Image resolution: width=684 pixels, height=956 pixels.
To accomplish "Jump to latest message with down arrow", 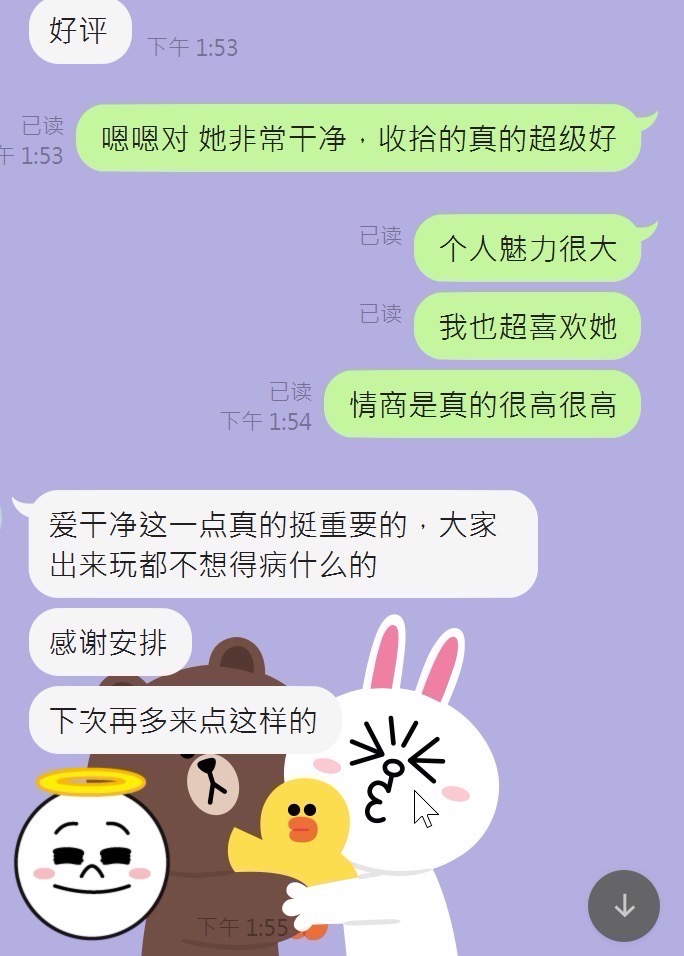I will [624, 906].
